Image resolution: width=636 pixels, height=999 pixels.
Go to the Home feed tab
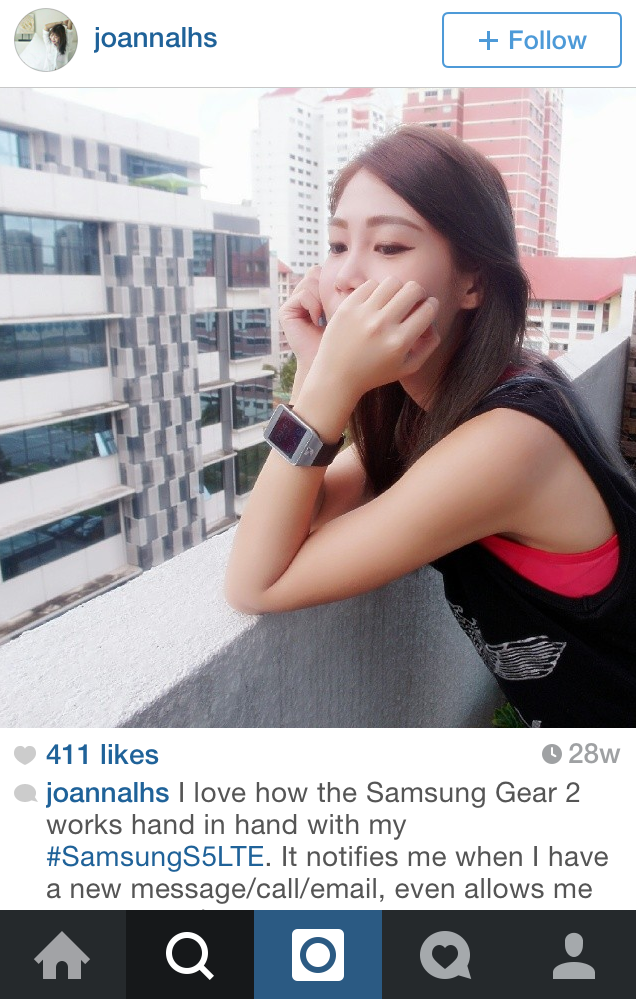point(62,955)
